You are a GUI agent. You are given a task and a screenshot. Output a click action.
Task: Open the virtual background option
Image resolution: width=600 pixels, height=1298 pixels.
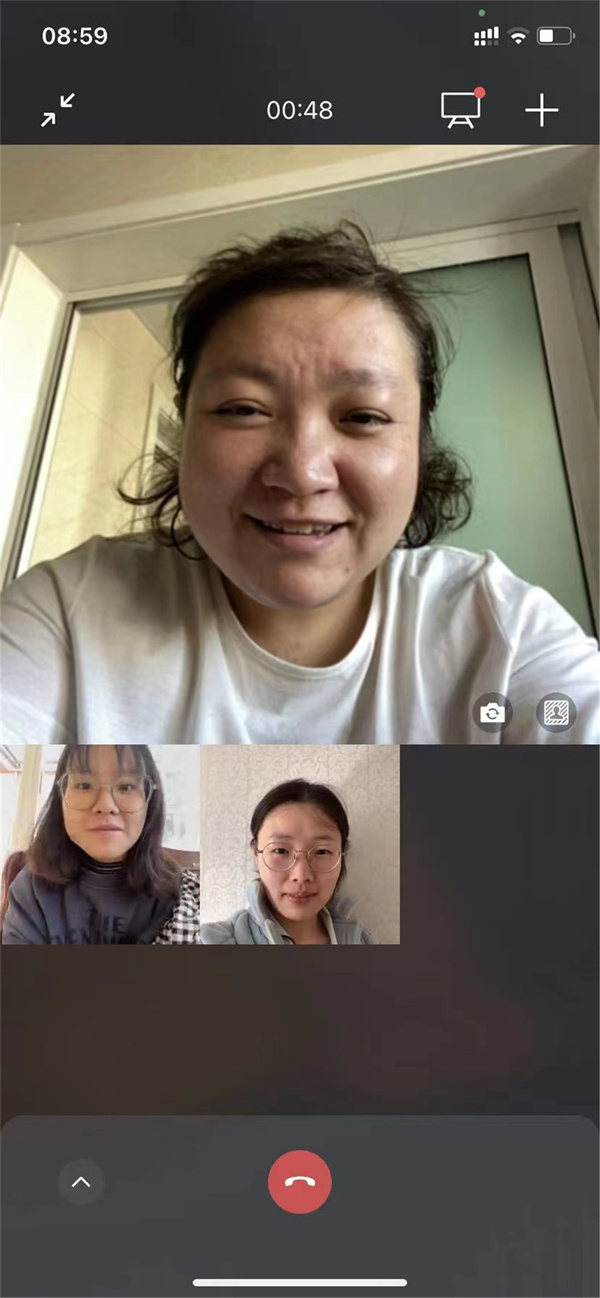pyautogui.click(x=555, y=713)
